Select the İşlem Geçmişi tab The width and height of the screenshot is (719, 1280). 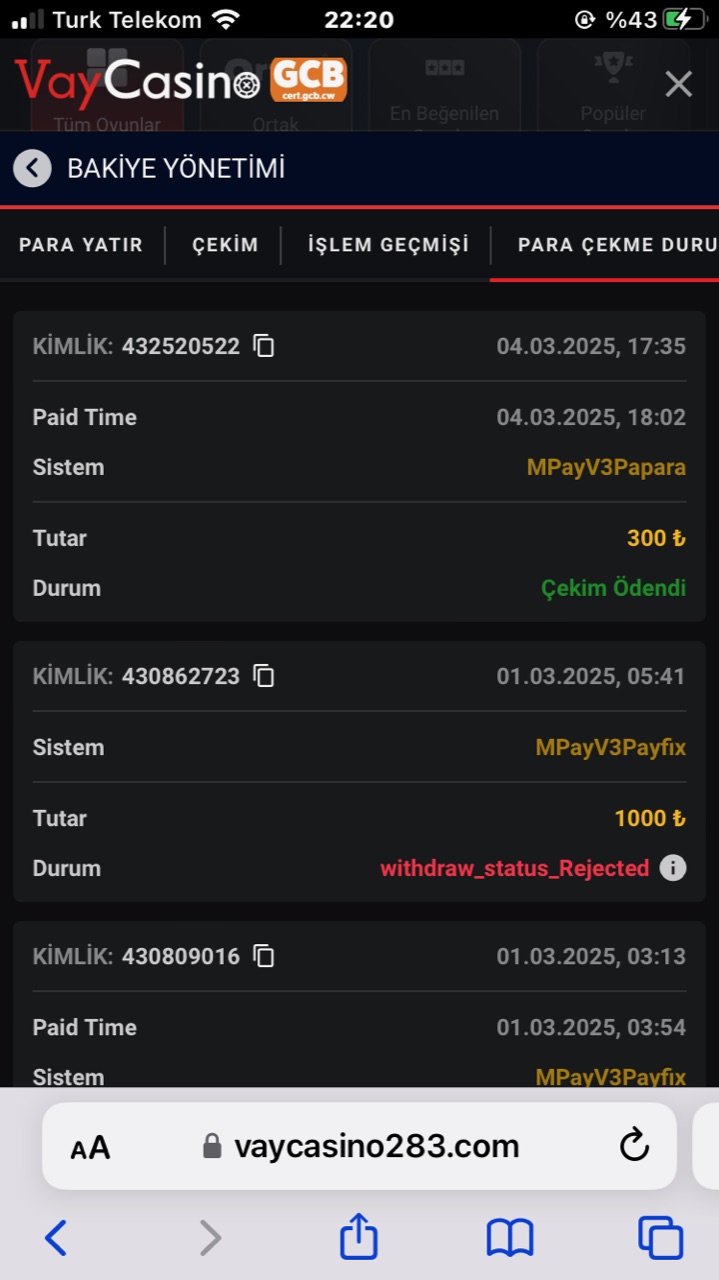coord(388,245)
